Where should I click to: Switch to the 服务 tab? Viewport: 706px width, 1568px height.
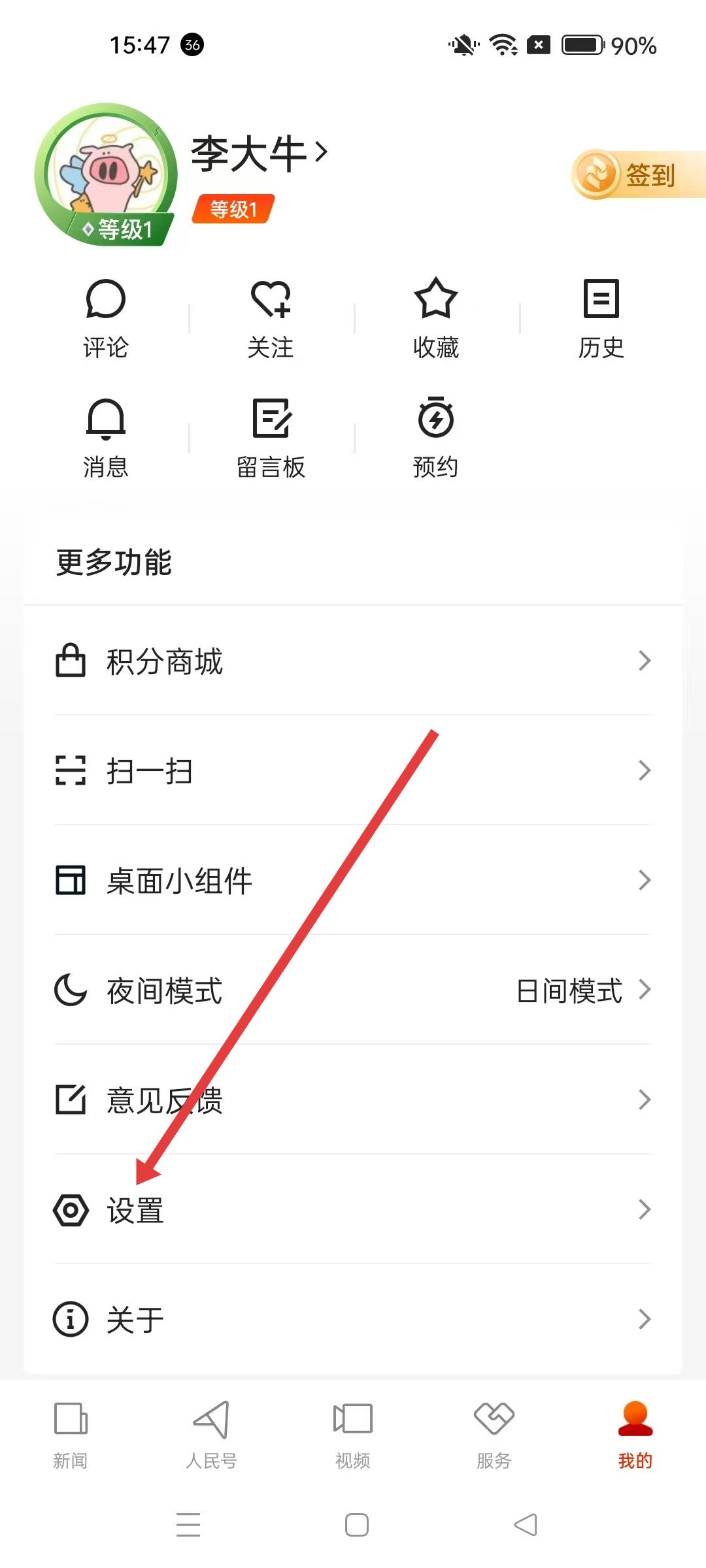point(494,1435)
